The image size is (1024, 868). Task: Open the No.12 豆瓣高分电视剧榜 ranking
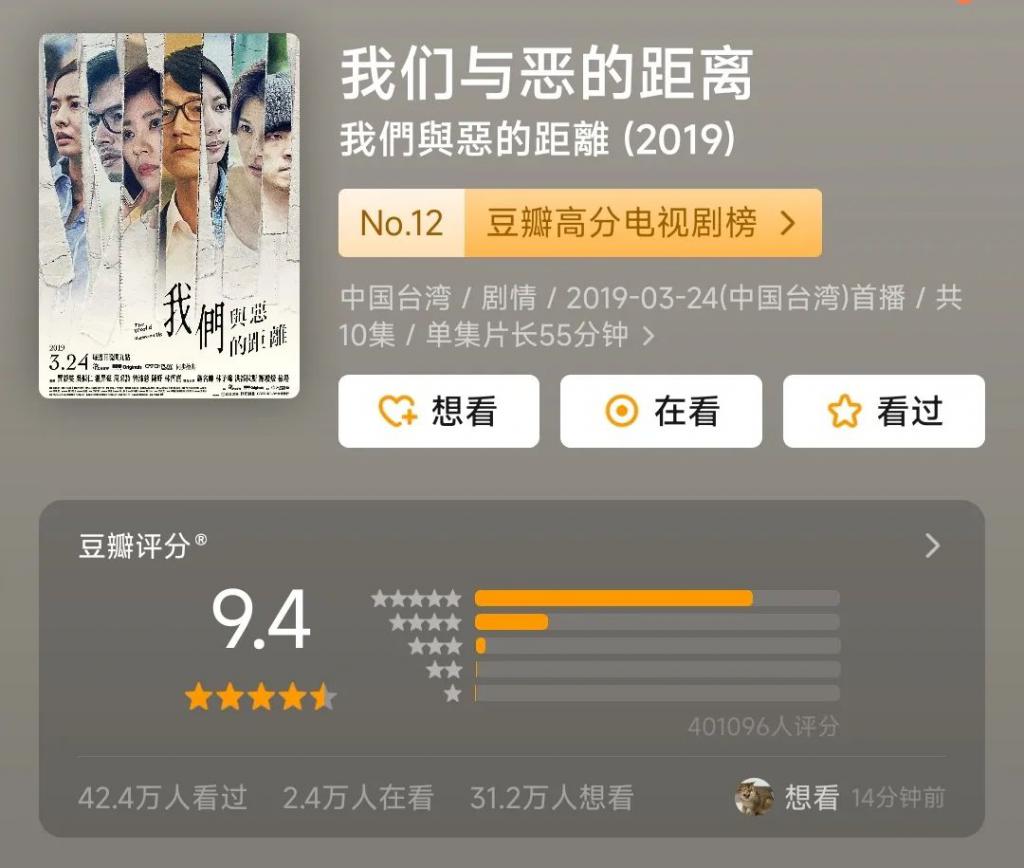point(580,223)
